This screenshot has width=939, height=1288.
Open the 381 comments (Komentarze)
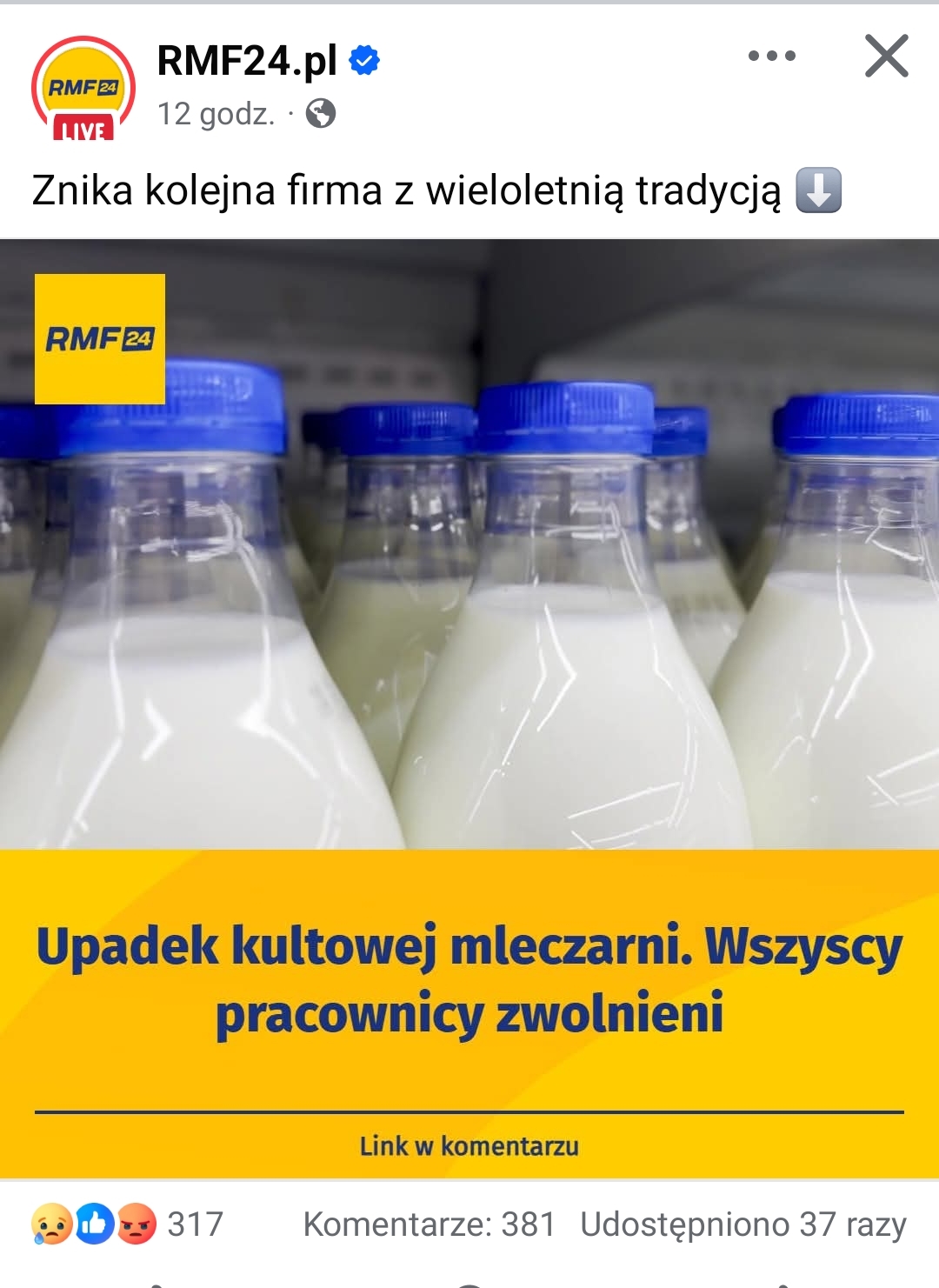429,1225
